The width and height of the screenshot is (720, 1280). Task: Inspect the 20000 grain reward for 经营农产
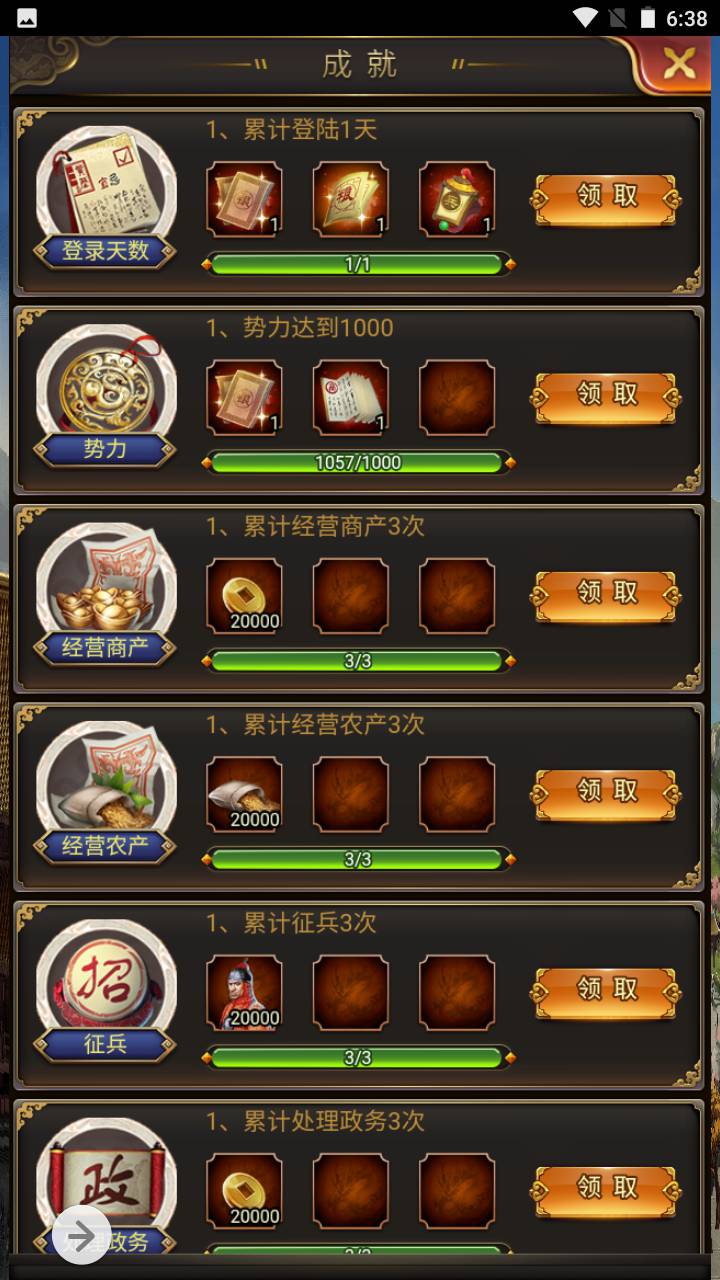pos(244,794)
